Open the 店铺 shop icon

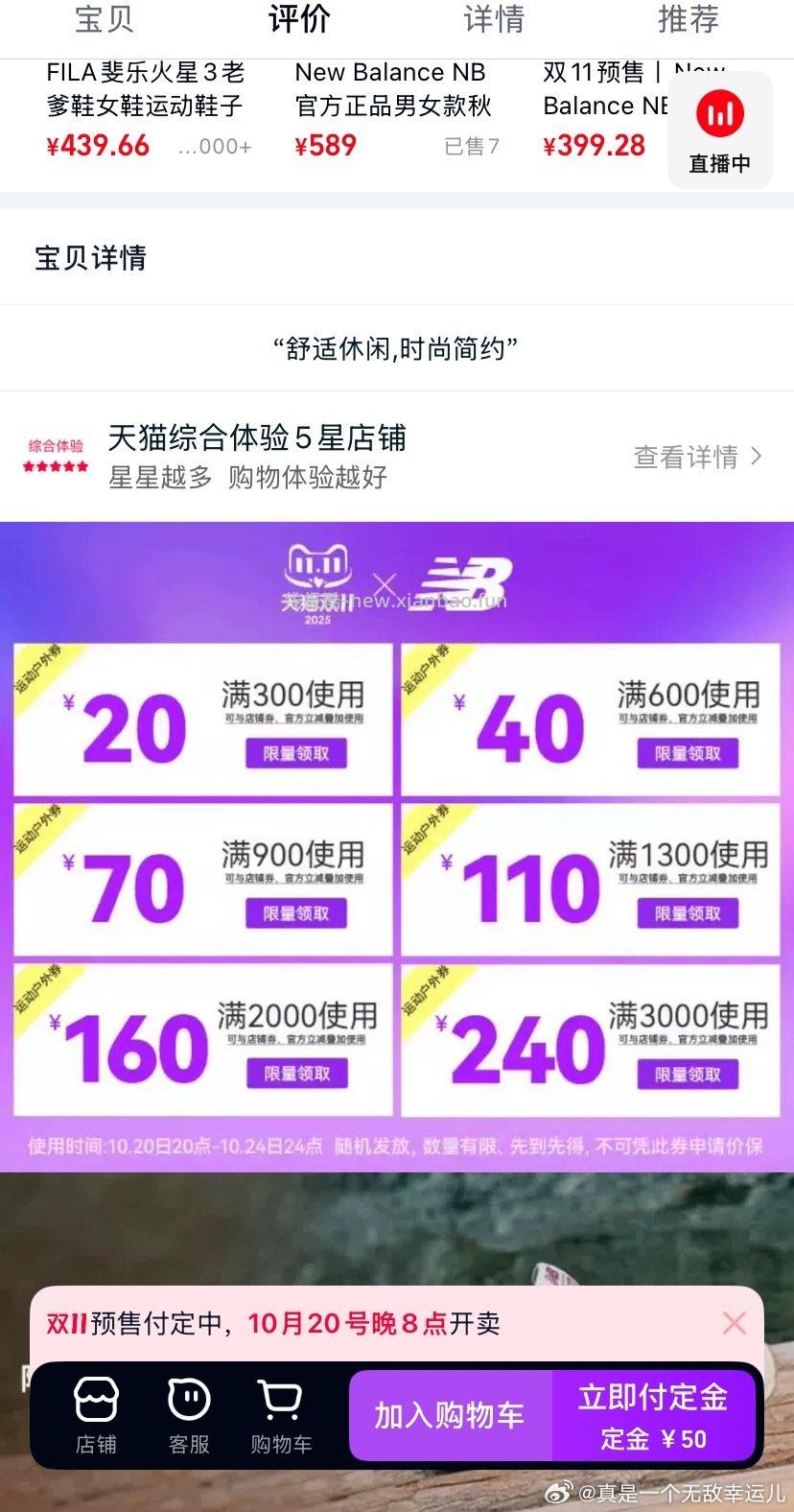pyautogui.click(x=94, y=1416)
